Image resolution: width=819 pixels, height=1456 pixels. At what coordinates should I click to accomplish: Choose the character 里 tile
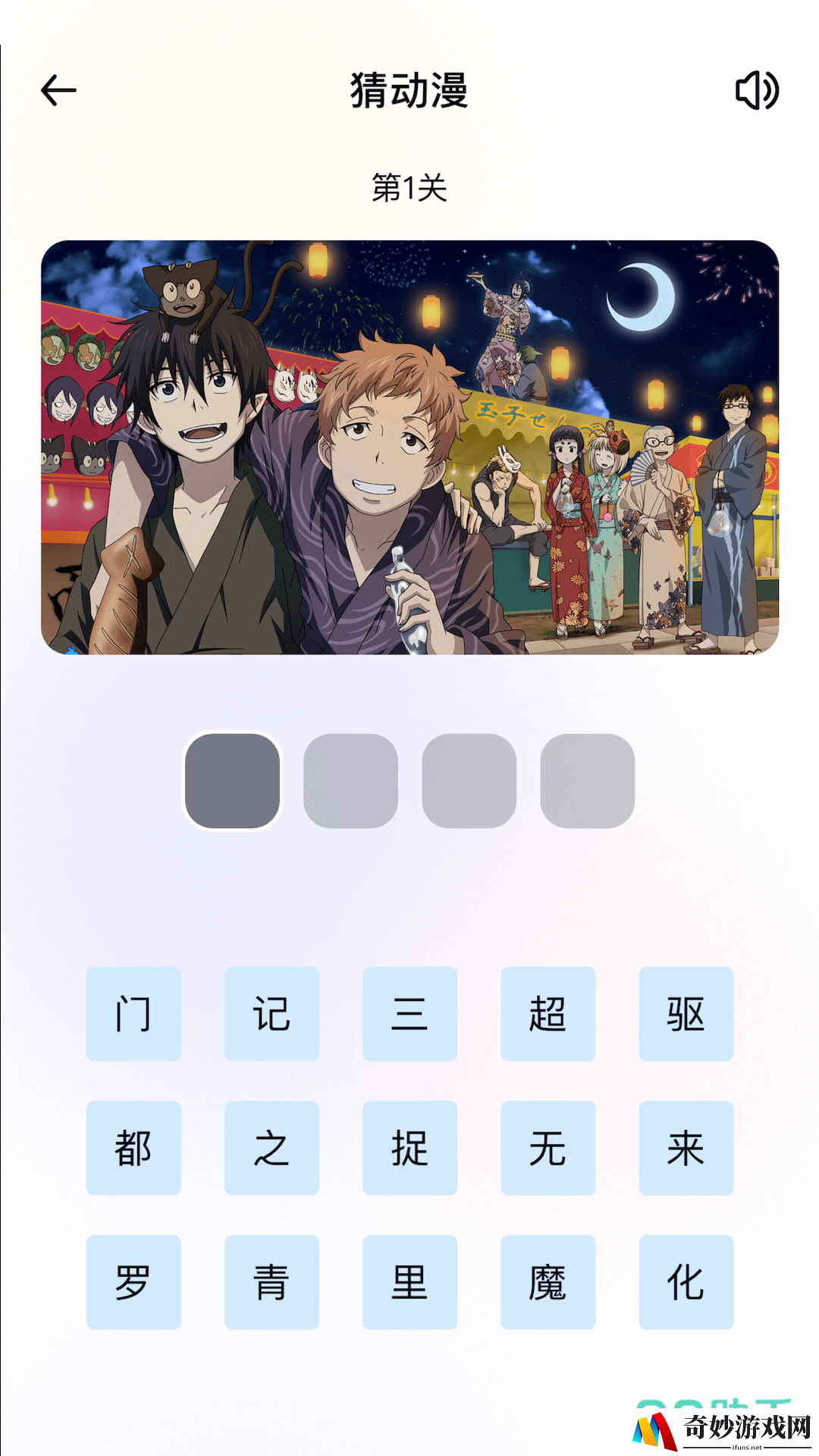pyautogui.click(x=409, y=1282)
